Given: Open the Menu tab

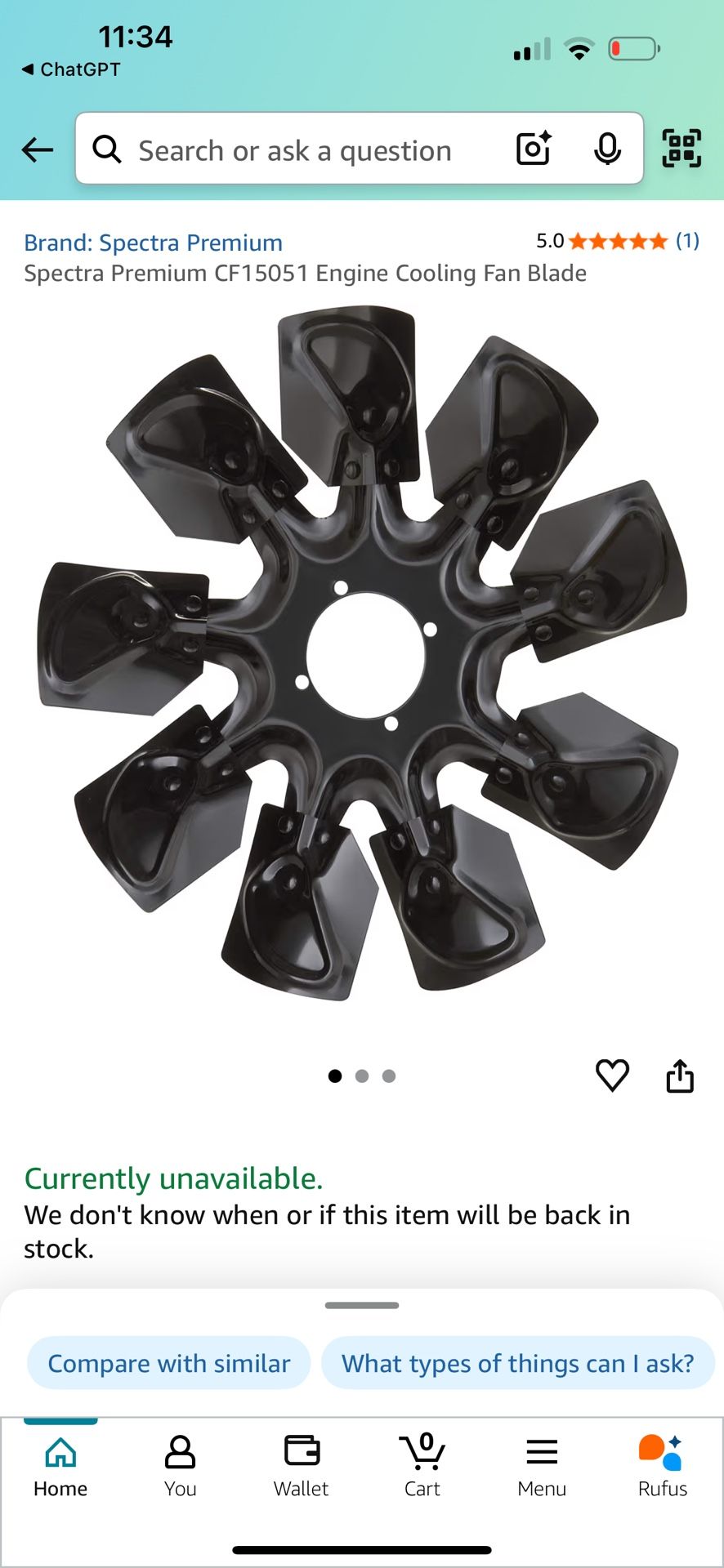Looking at the screenshot, I should click(x=542, y=1467).
